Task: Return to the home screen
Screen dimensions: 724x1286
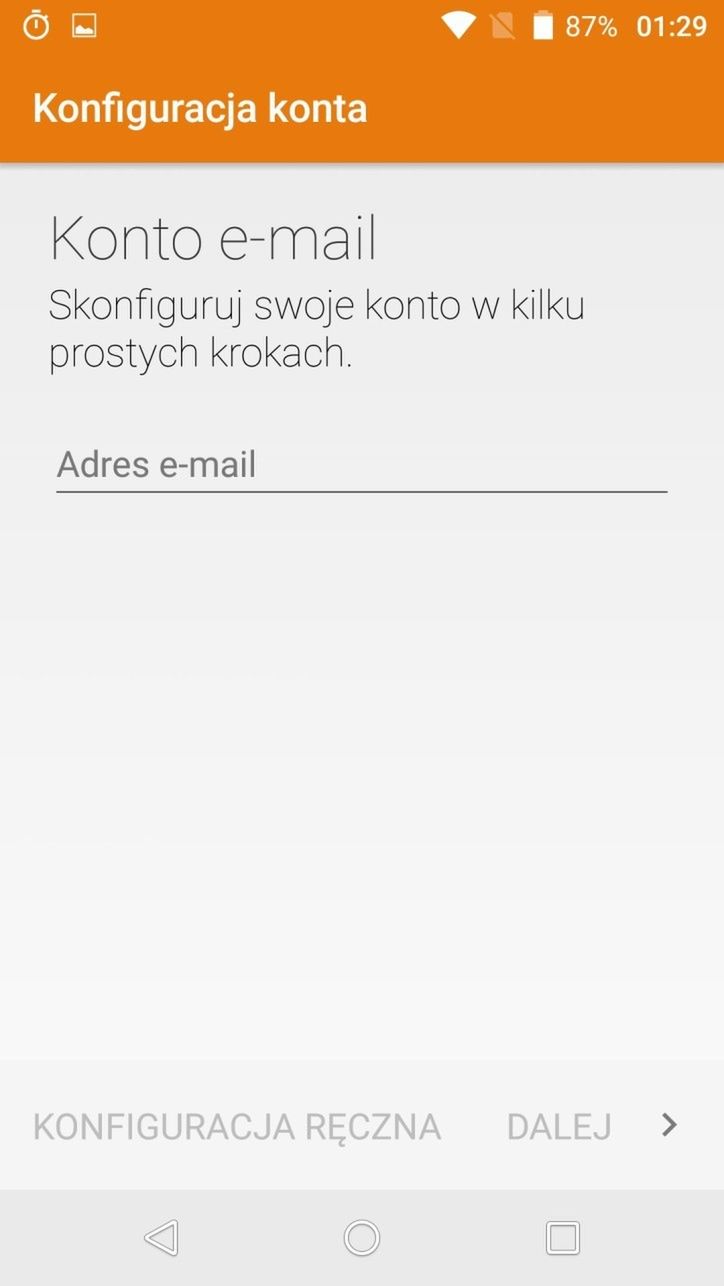Action: [362, 1238]
